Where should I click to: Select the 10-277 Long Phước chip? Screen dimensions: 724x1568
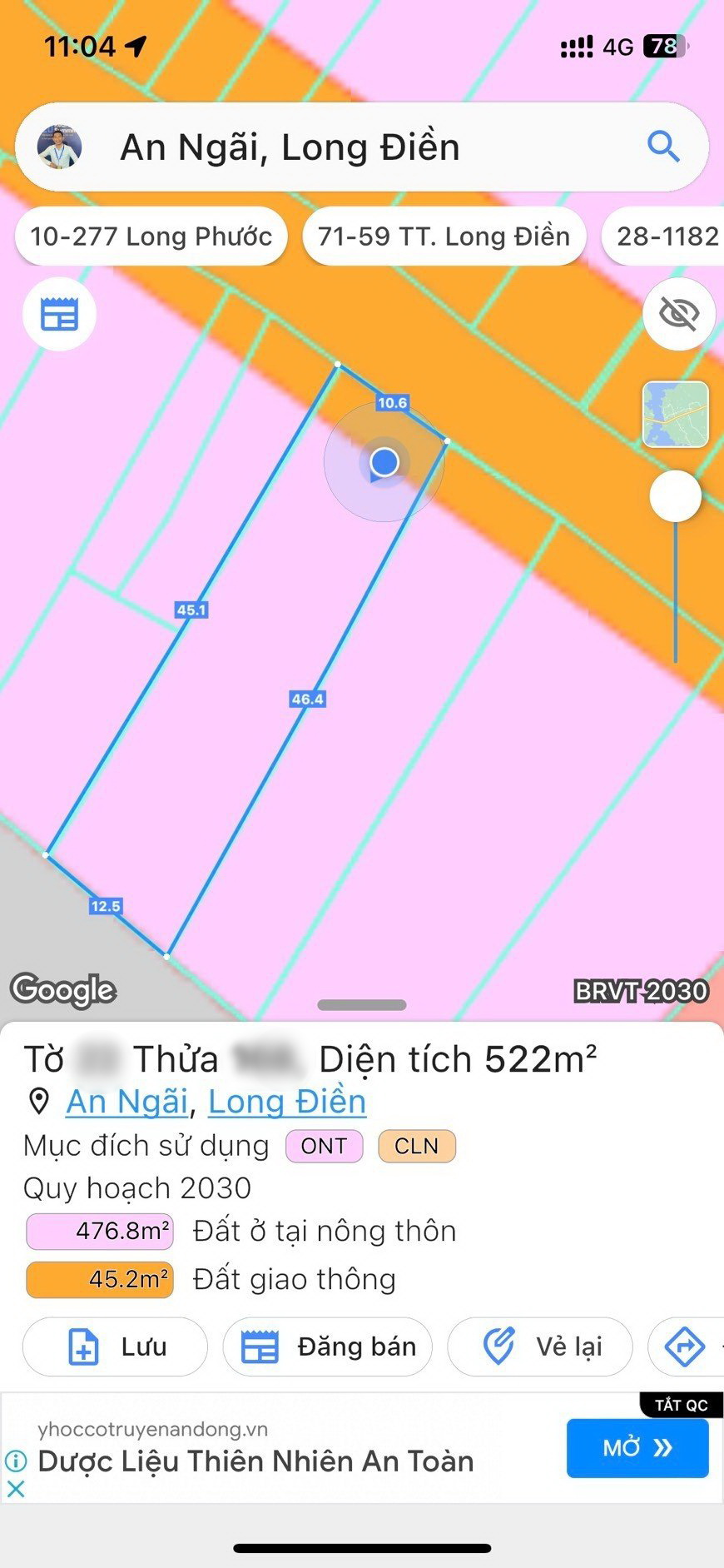[151, 236]
